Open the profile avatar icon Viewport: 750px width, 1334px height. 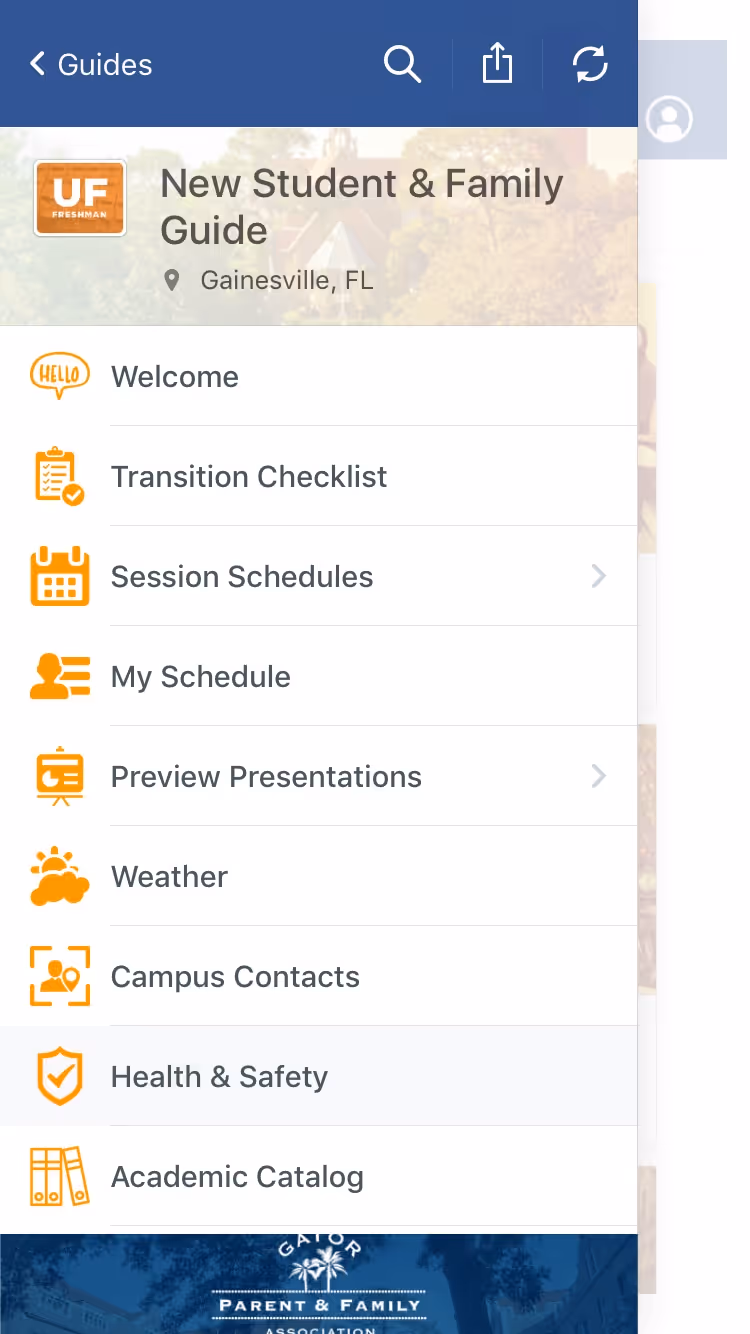(x=669, y=119)
